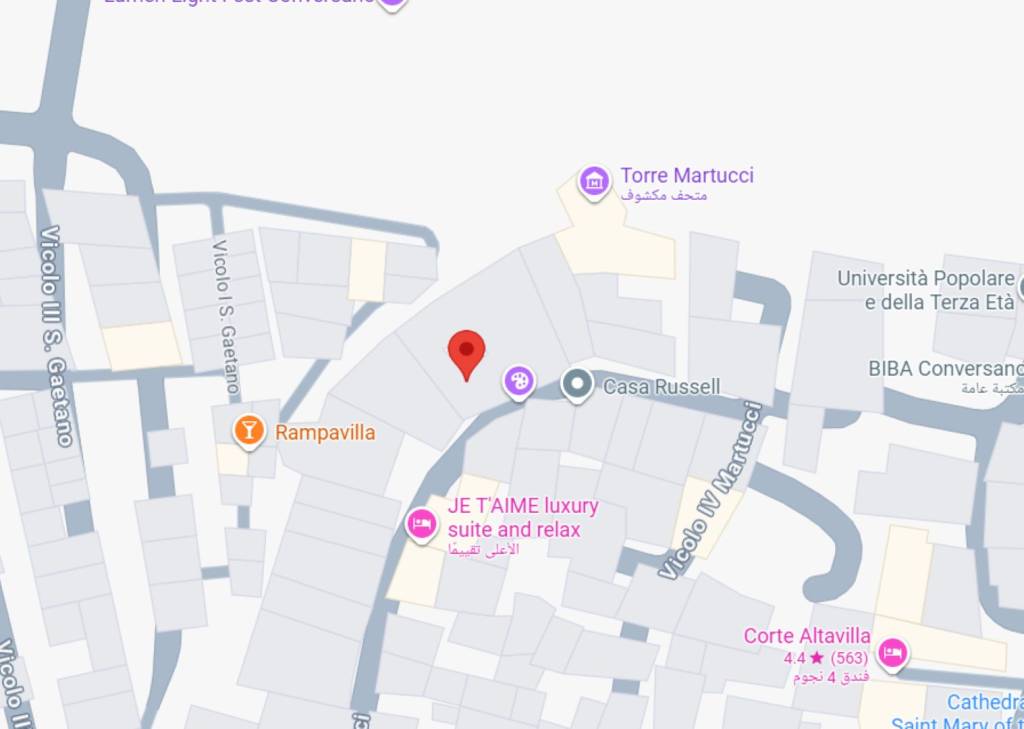Select the Rampavilla bar marker
The image size is (1024, 729).
coord(248,431)
